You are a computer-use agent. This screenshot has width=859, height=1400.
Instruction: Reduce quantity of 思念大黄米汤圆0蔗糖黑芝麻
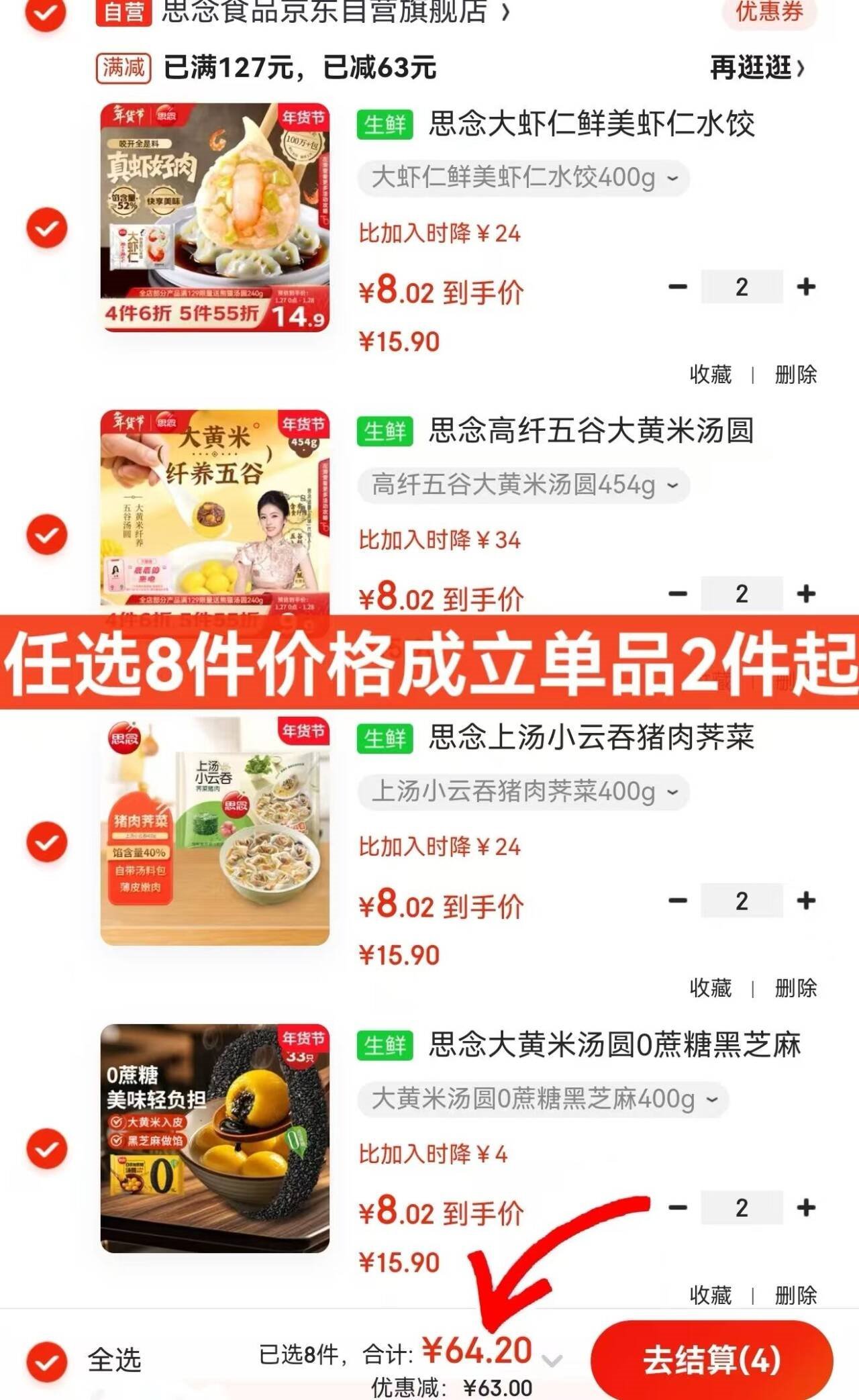point(678,1208)
